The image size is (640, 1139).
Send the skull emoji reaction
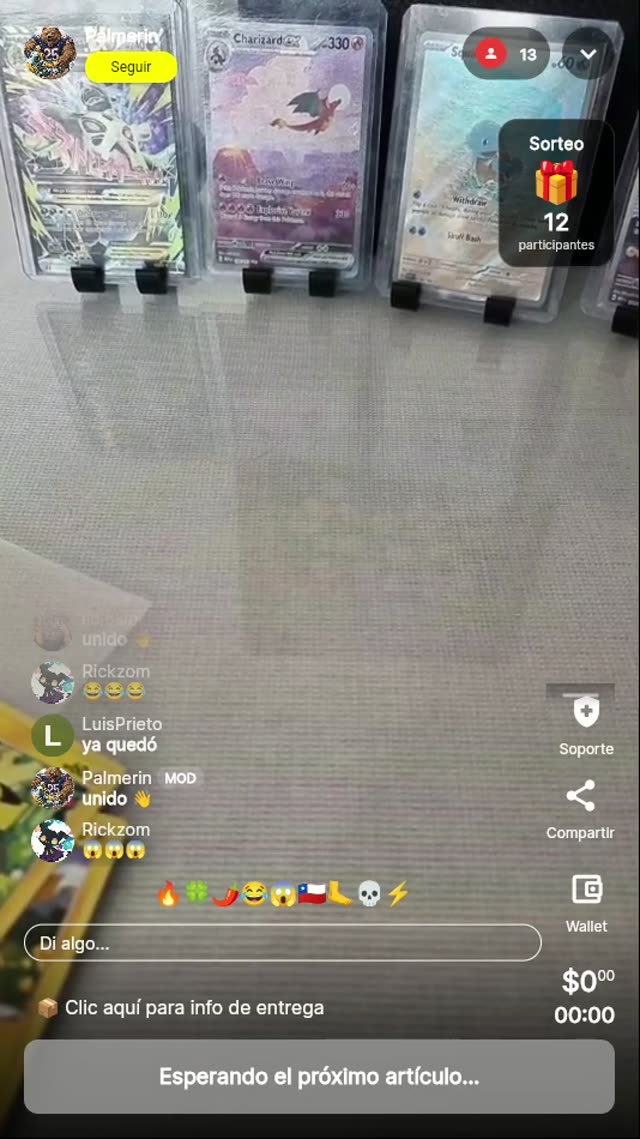tap(369, 894)
